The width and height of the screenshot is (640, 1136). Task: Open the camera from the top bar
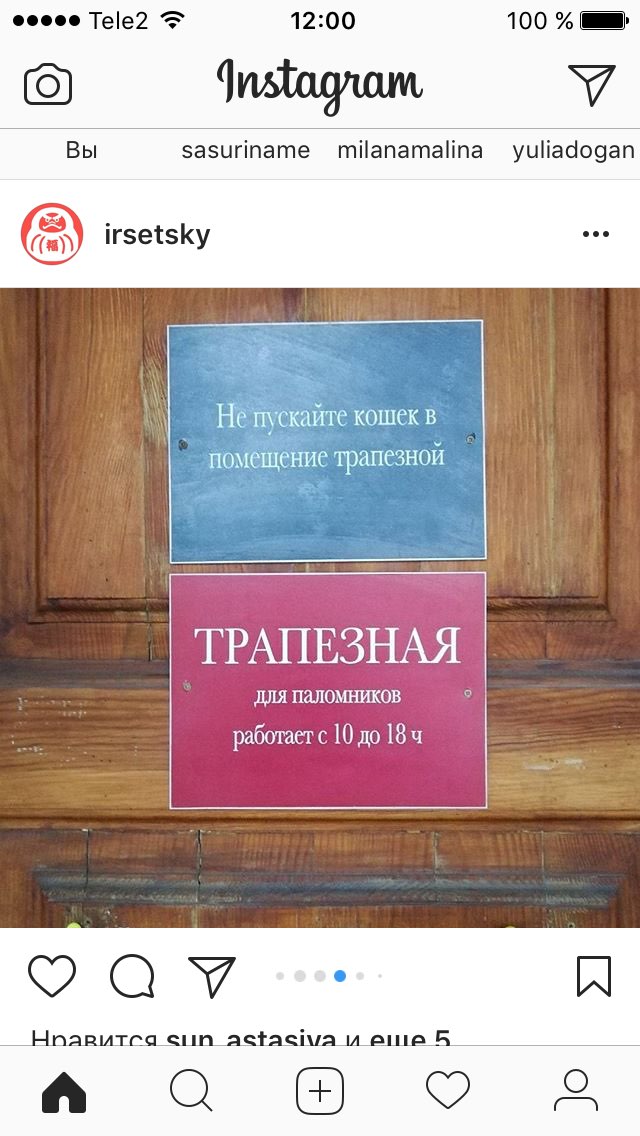[x=48, y=85]
